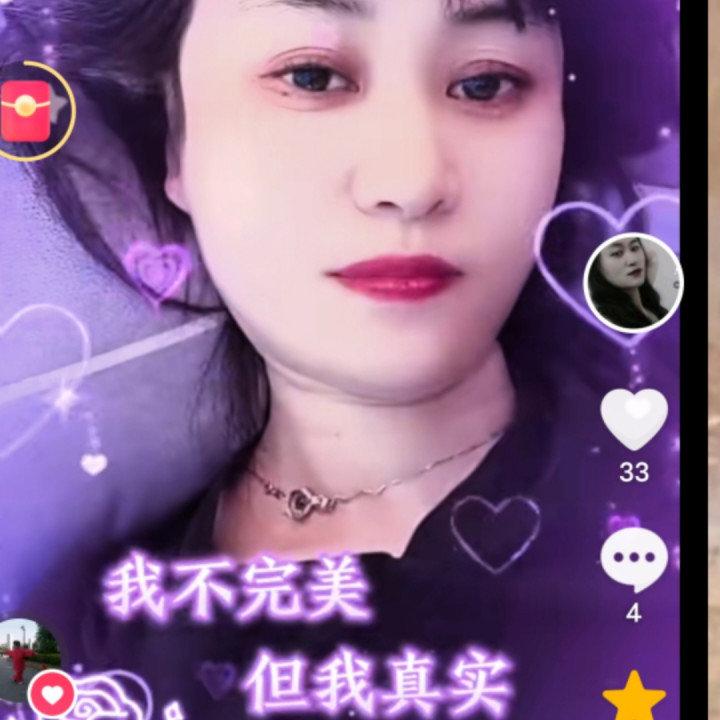Add video to favorites with star

pos(634,697)
